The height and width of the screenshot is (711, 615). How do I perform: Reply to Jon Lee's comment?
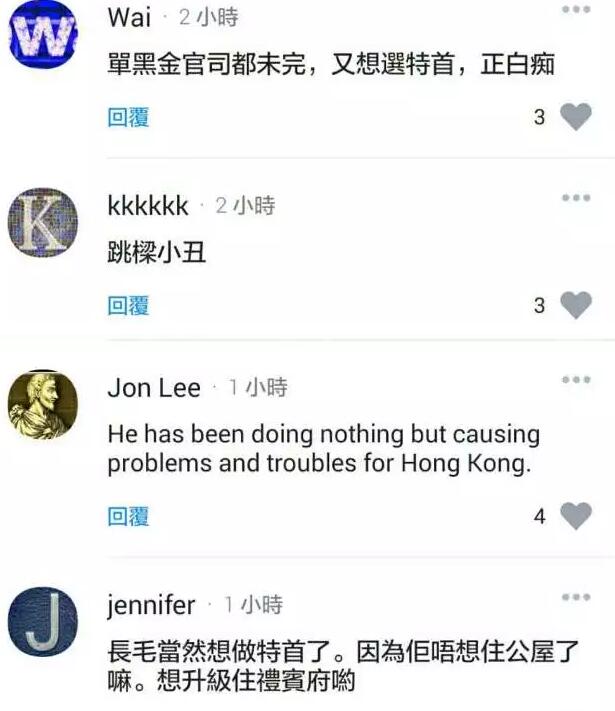click(128, 516)
